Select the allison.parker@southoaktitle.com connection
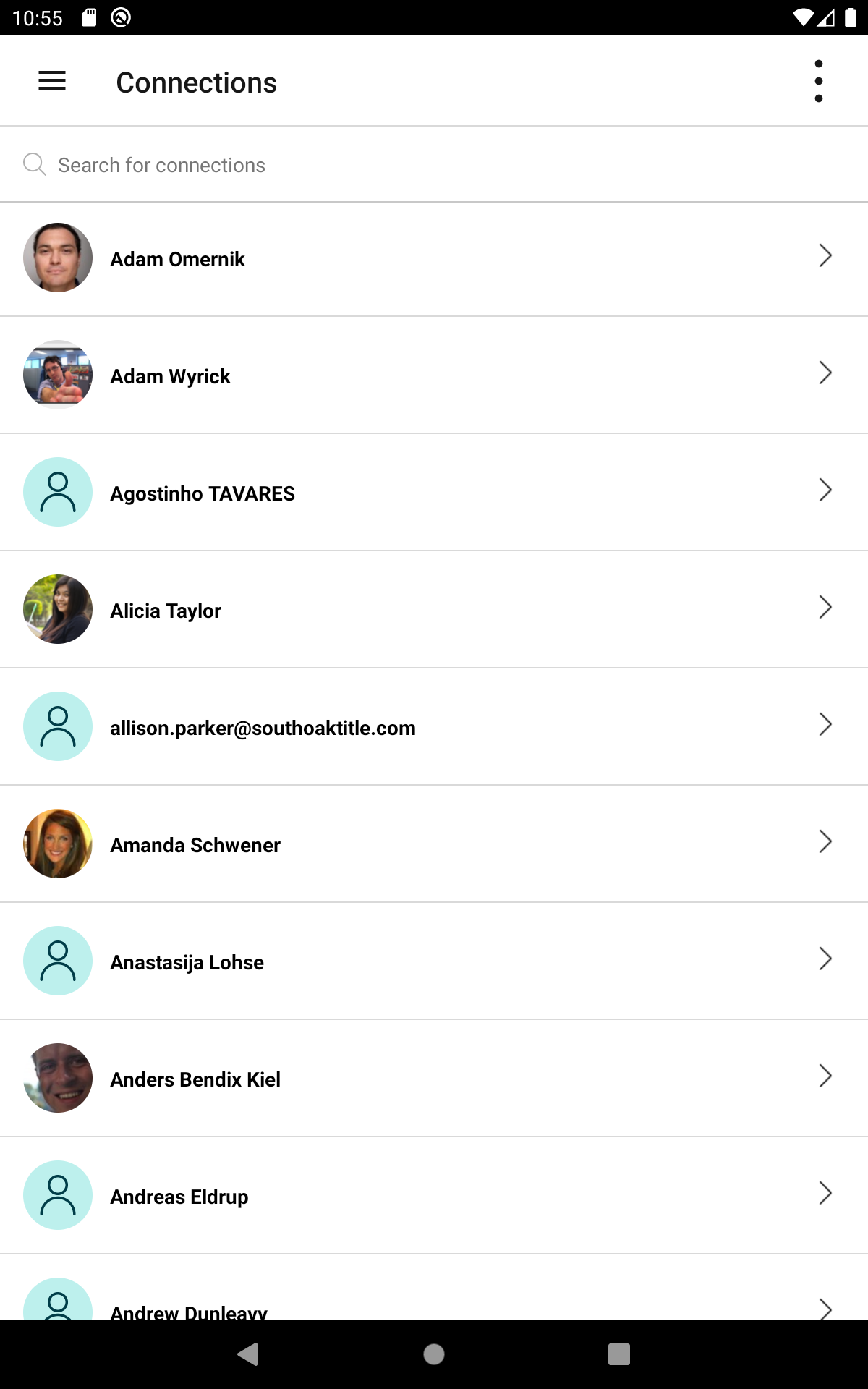Viewport: 868px width, 1389px height. pyautogui.click(x=434, y=728)
